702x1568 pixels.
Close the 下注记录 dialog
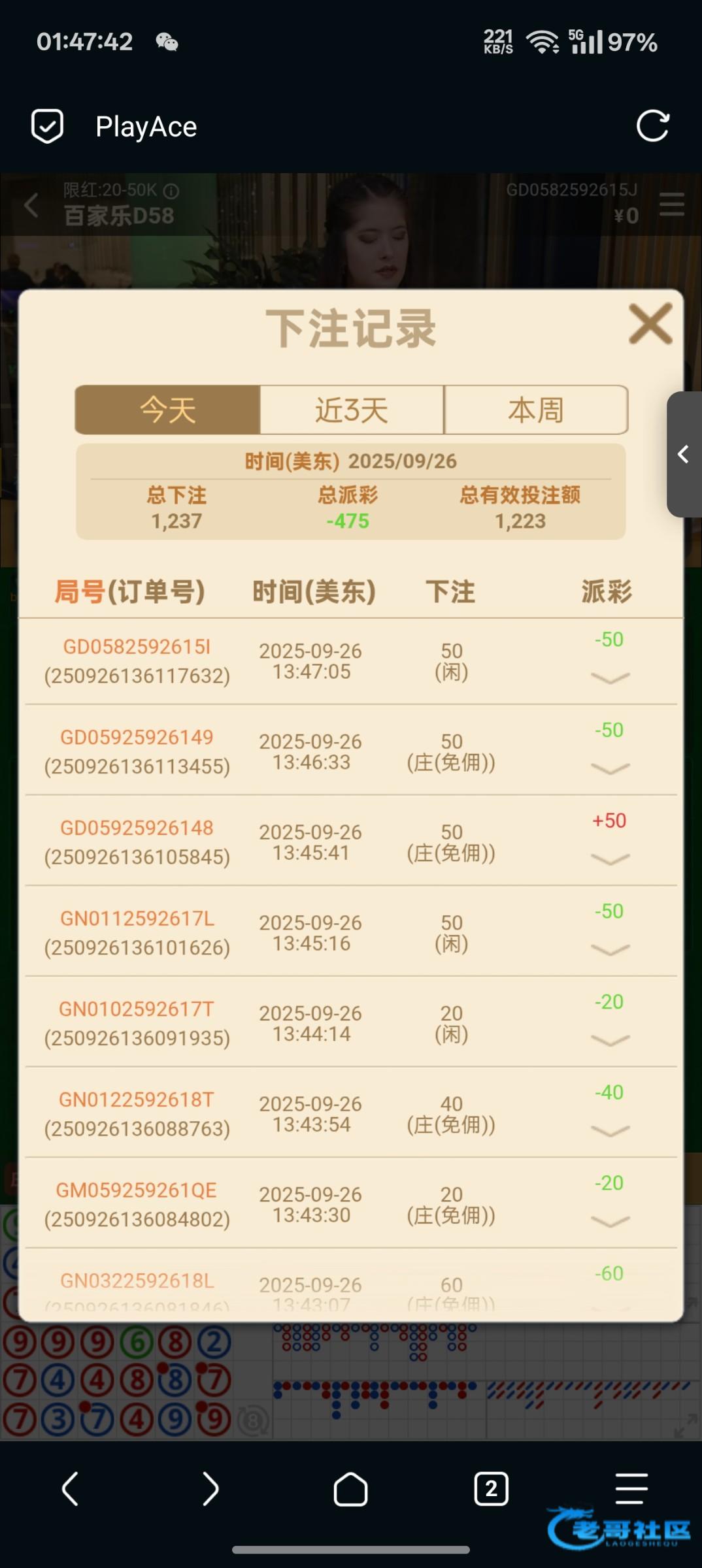[x=650, y=323]
